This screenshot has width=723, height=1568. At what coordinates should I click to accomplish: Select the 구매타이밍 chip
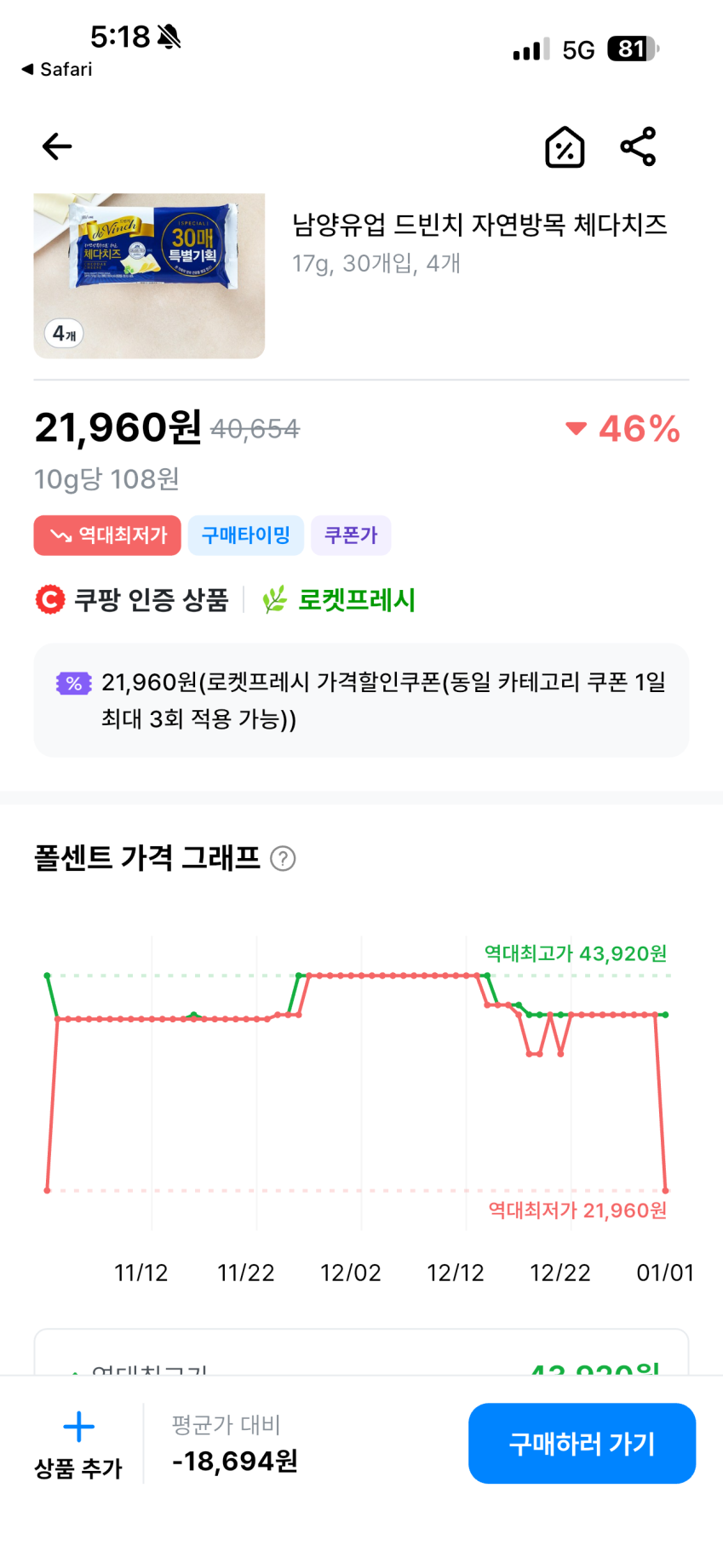245,535
